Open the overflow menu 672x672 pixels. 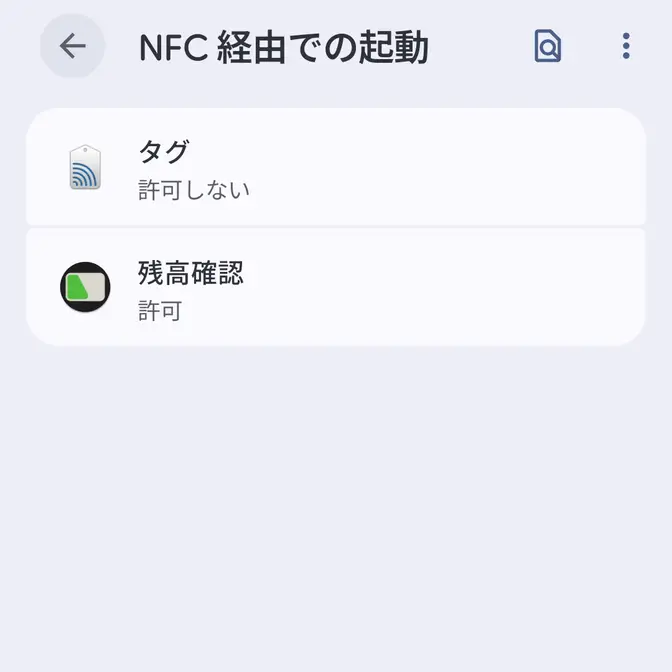pos(626,46)
